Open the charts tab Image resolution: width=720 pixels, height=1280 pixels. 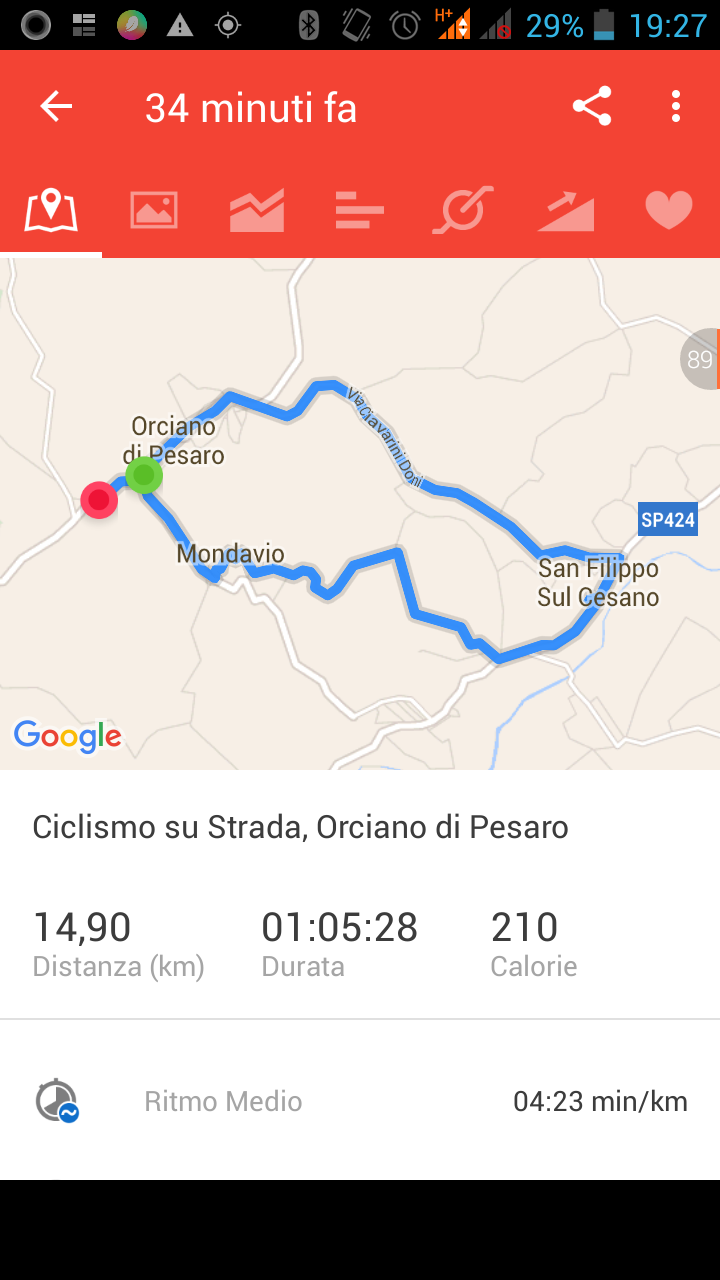[257, 210]
